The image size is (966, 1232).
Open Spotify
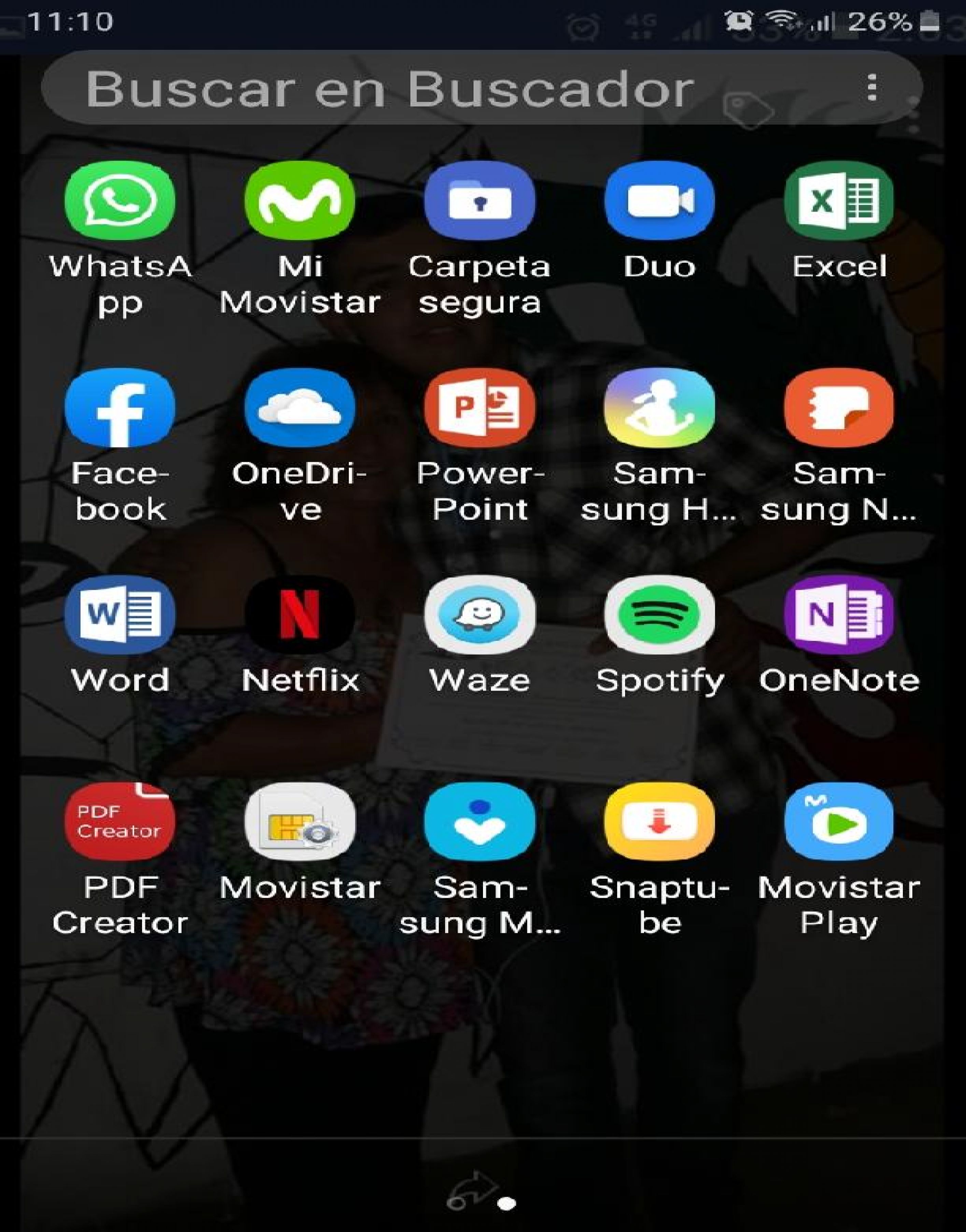coord(659,615)
